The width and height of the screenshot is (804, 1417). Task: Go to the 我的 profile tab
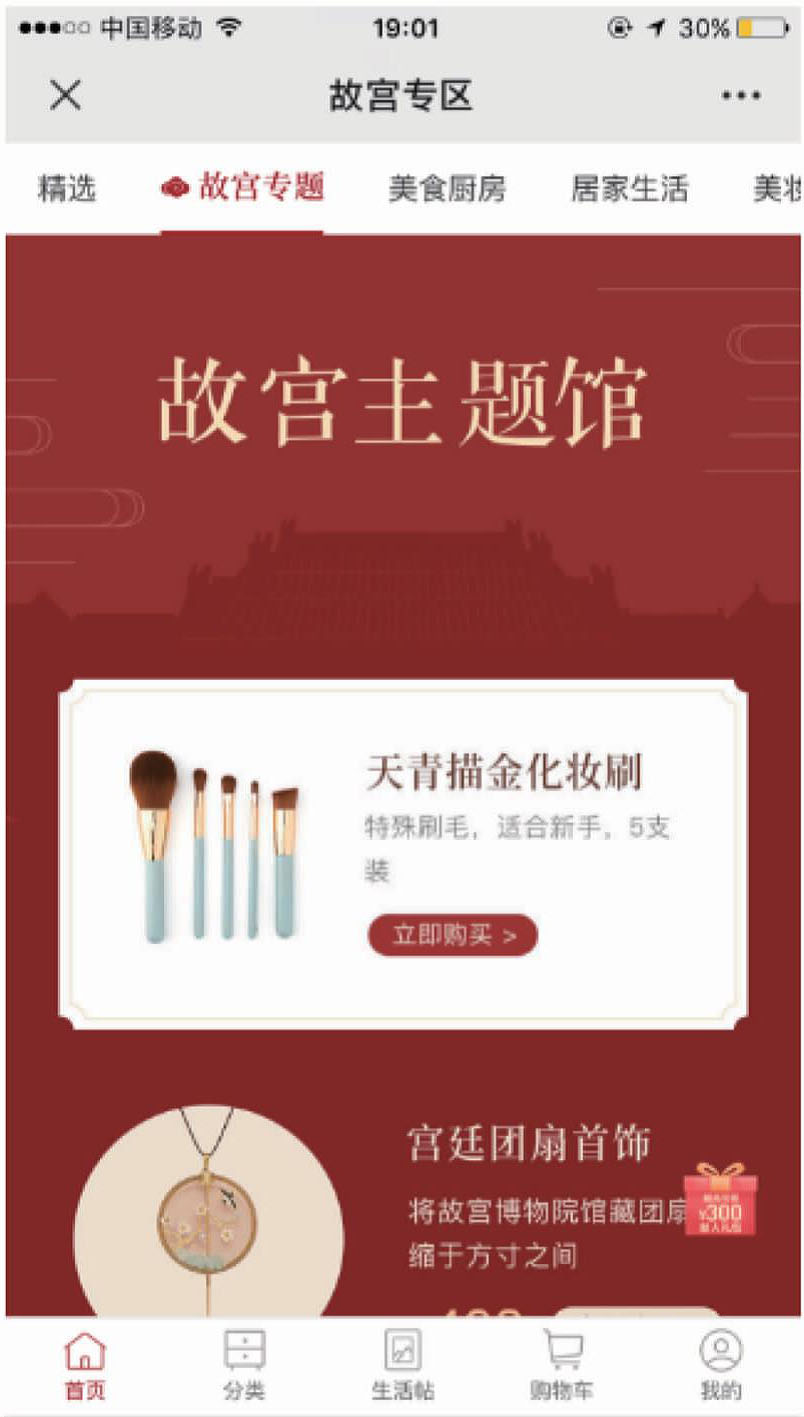click(721, 1367)
